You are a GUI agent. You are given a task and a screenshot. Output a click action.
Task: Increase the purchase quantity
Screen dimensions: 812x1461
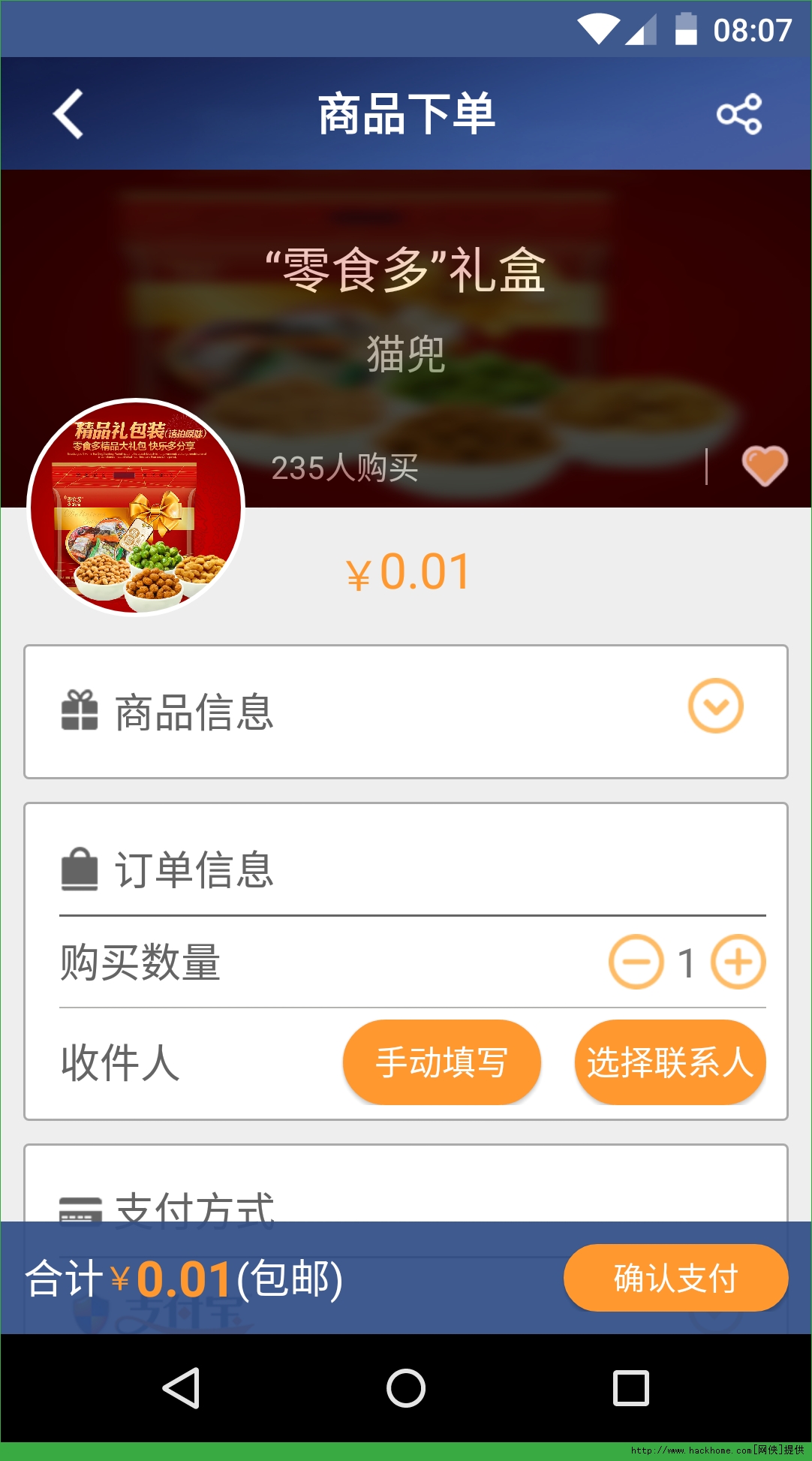click(738, 962)
